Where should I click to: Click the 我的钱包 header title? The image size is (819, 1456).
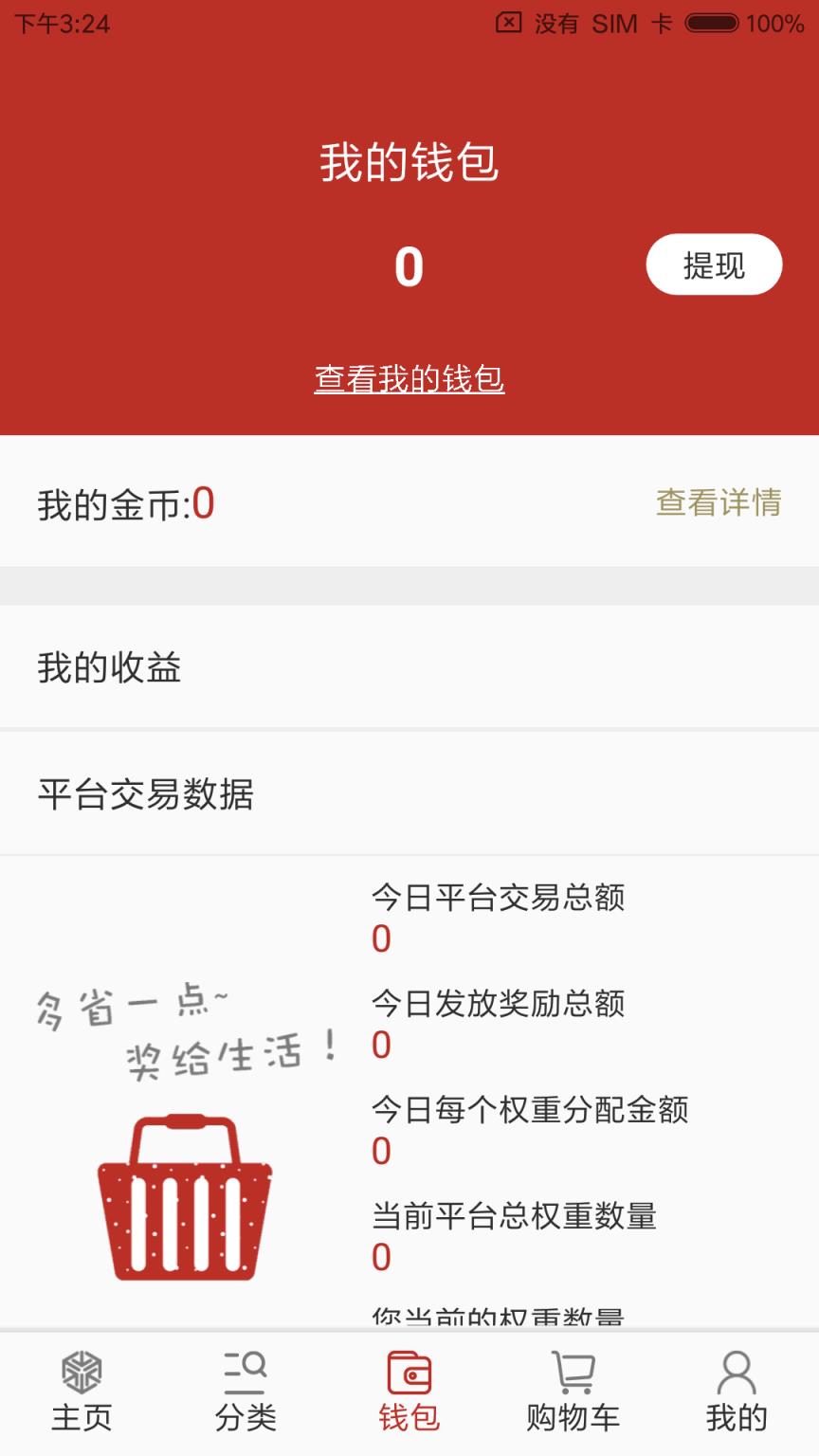tap(409, 163)
